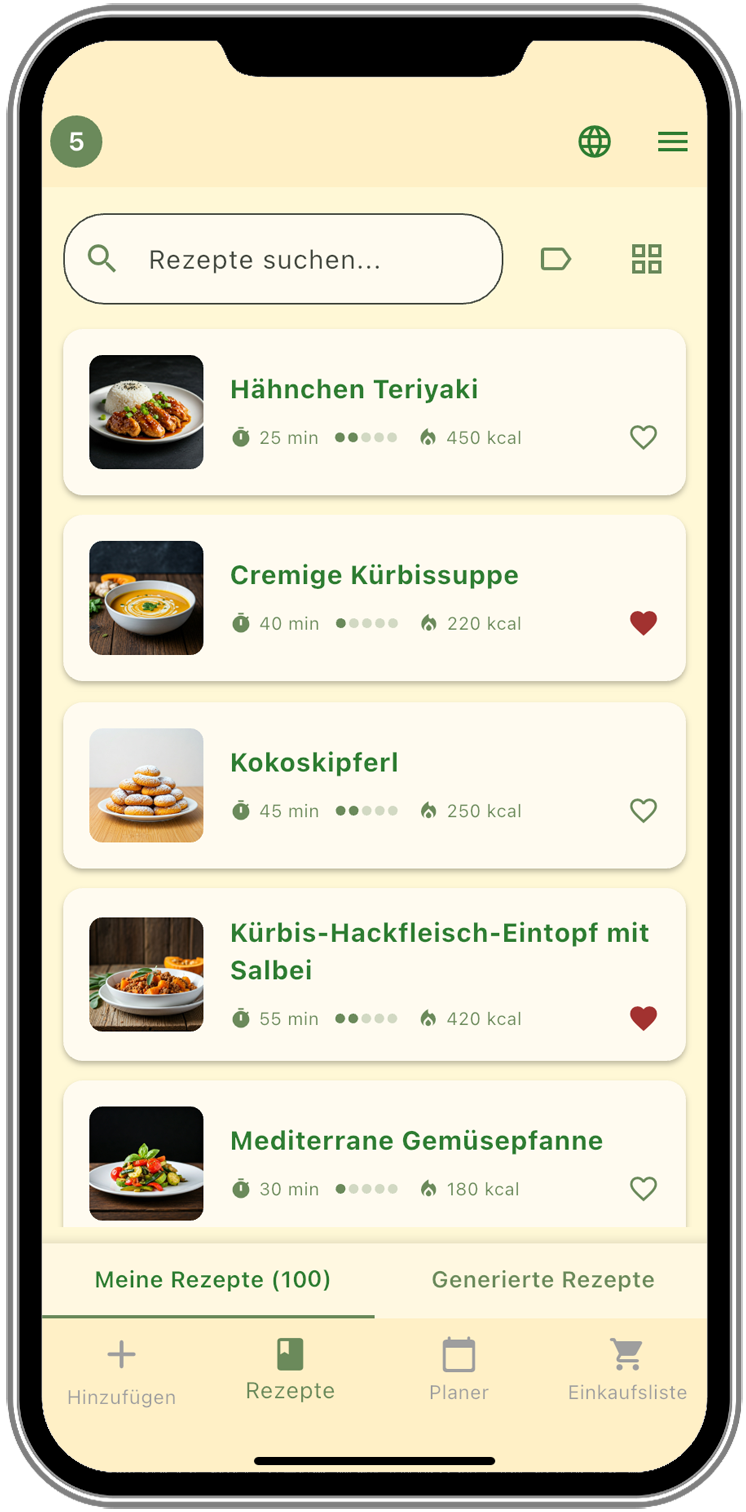Unfavorite the Kürbis-Hackfleisch-Eintopf recipe
This screenshot has width=746, height=1512.
click(x=643, y=1017)
